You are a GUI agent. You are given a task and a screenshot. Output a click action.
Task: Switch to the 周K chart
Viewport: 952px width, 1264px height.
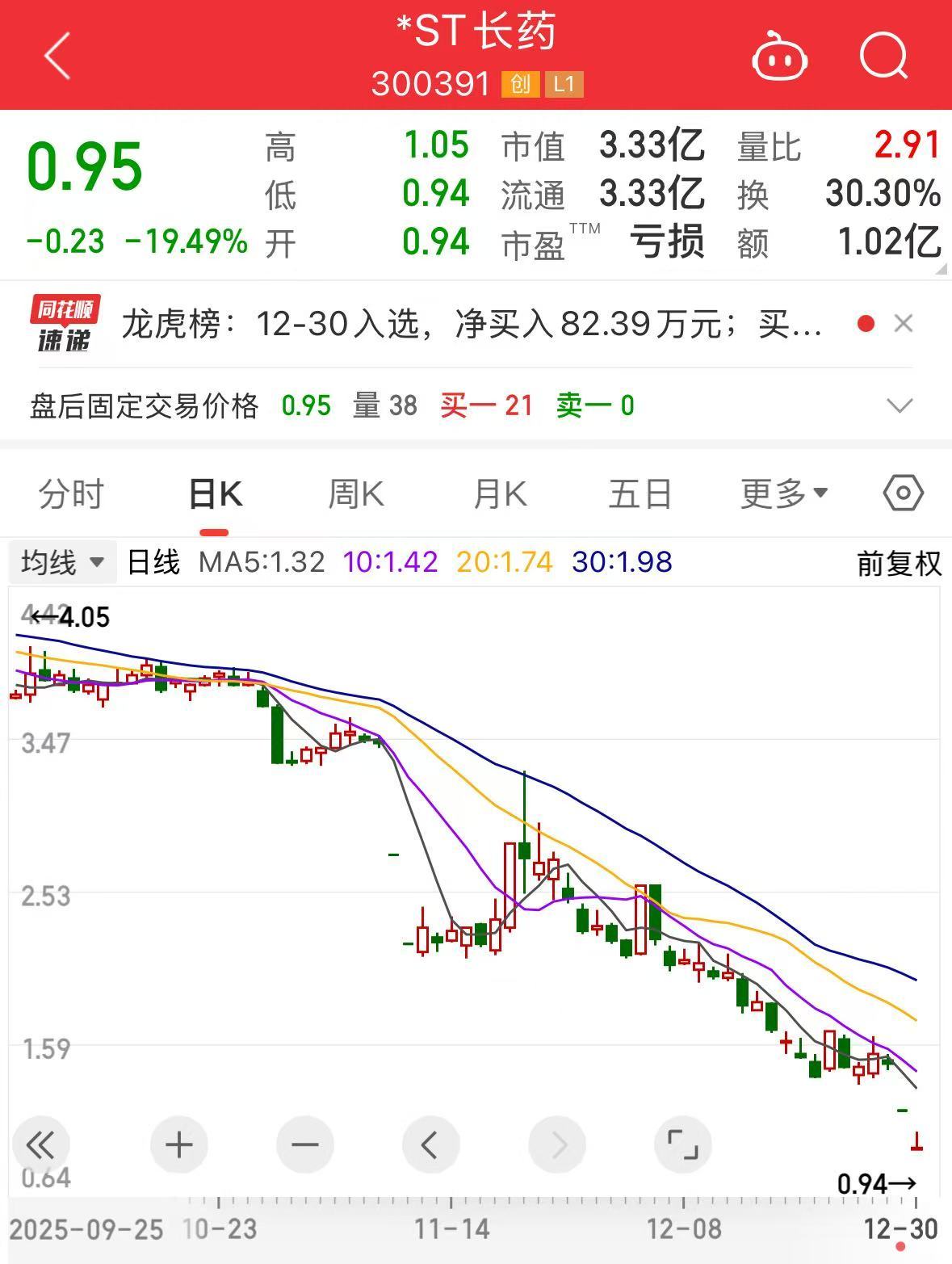pos(356,493)
